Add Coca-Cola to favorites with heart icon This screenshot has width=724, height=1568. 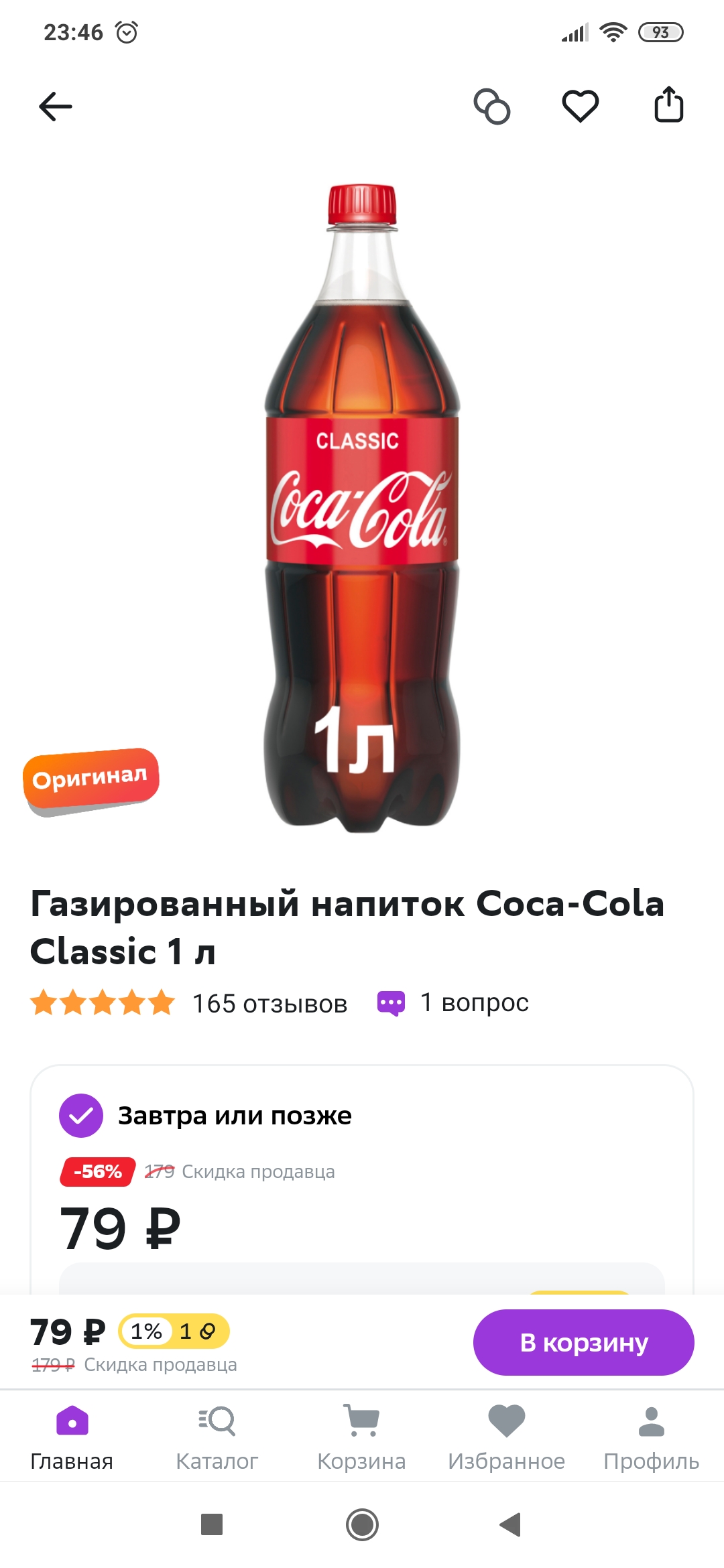580,106
